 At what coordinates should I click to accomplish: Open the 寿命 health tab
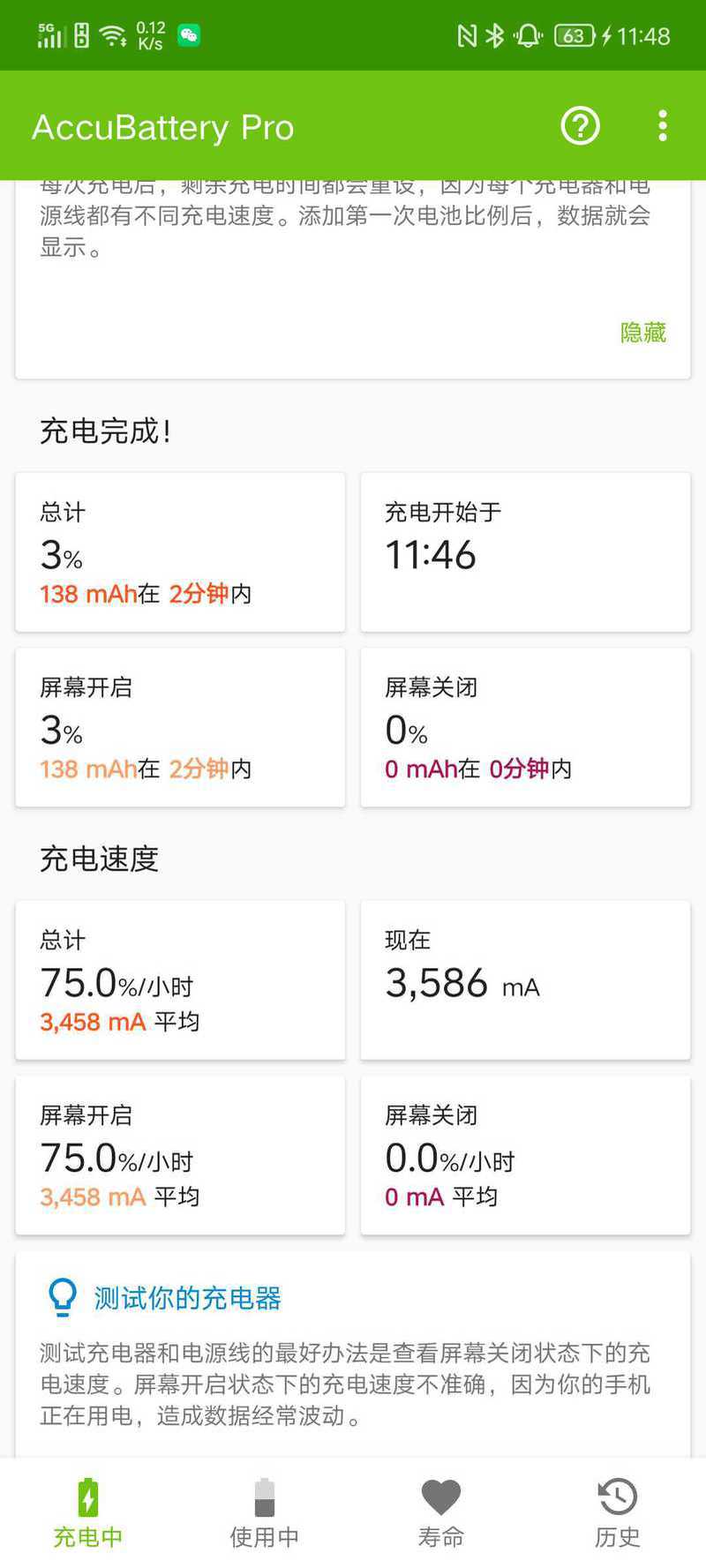click(441, 1513)
